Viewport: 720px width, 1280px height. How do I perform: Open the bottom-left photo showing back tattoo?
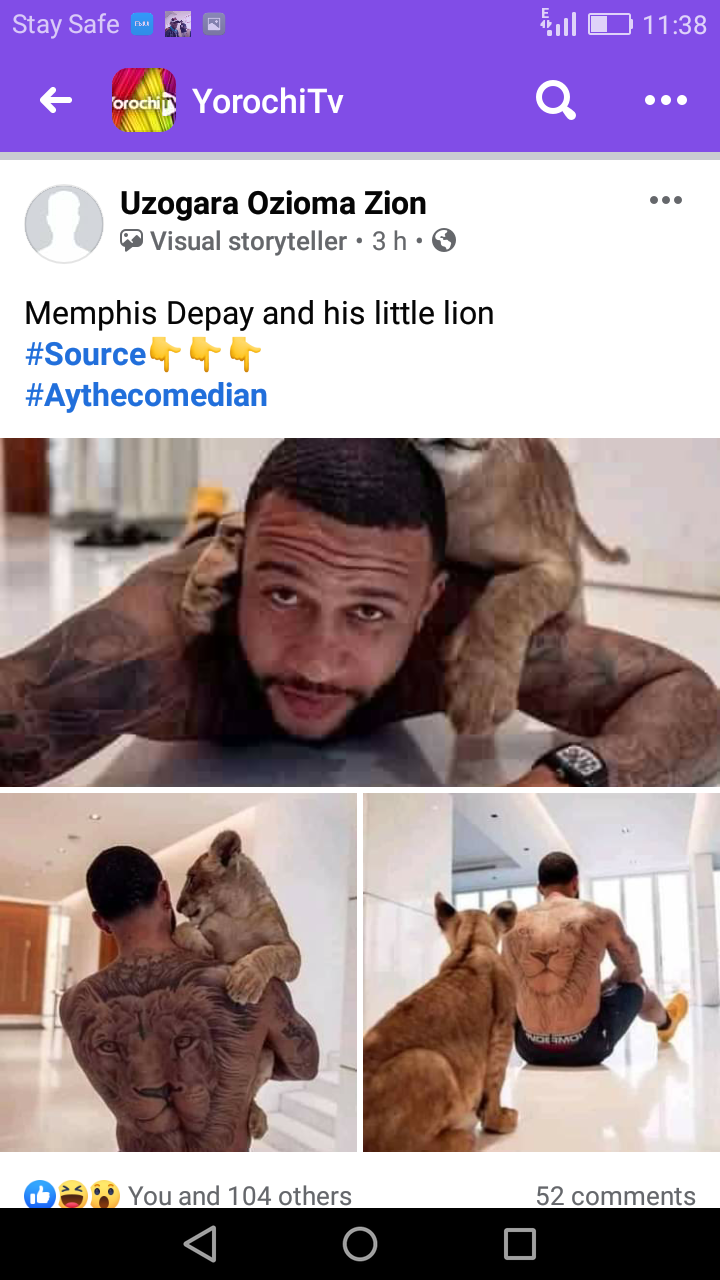coord(178,972)
